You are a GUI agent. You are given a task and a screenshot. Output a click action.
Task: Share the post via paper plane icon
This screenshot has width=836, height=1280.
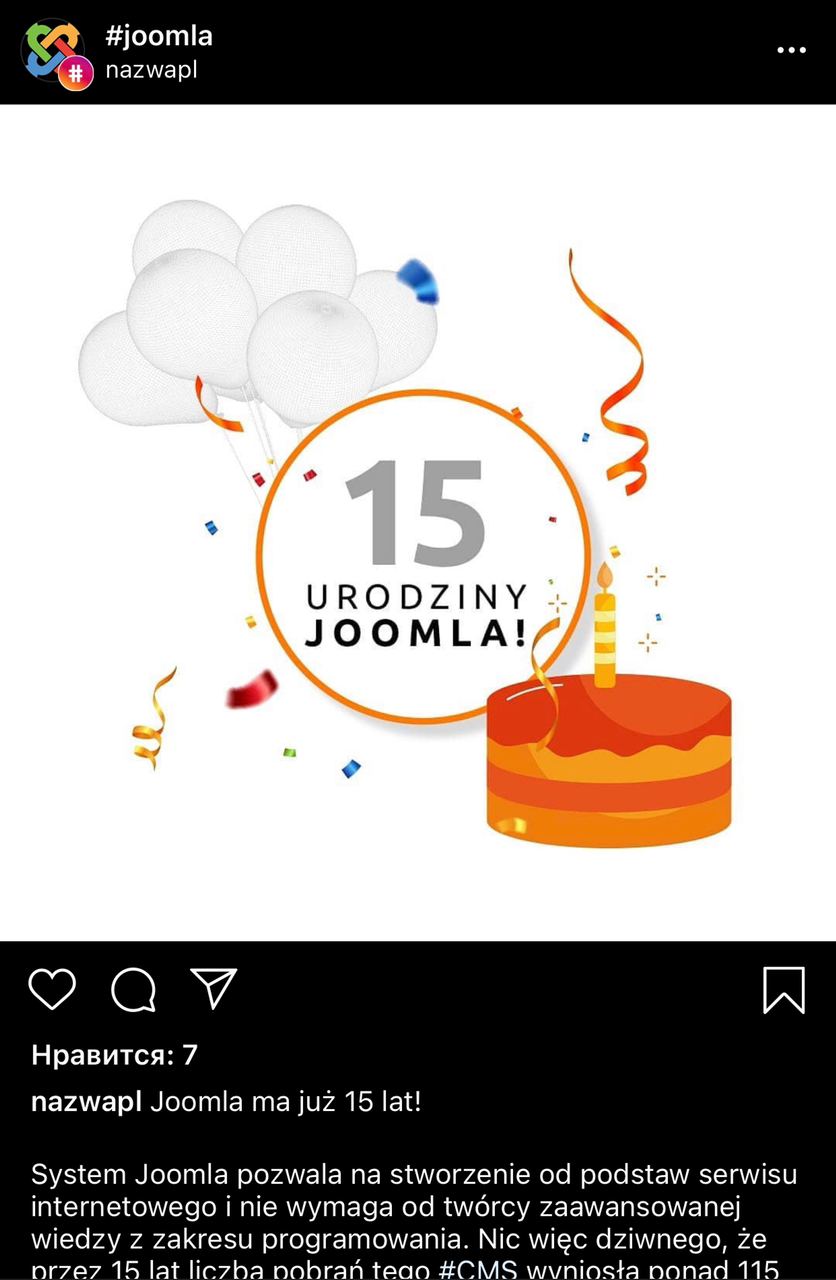(213, 988)
